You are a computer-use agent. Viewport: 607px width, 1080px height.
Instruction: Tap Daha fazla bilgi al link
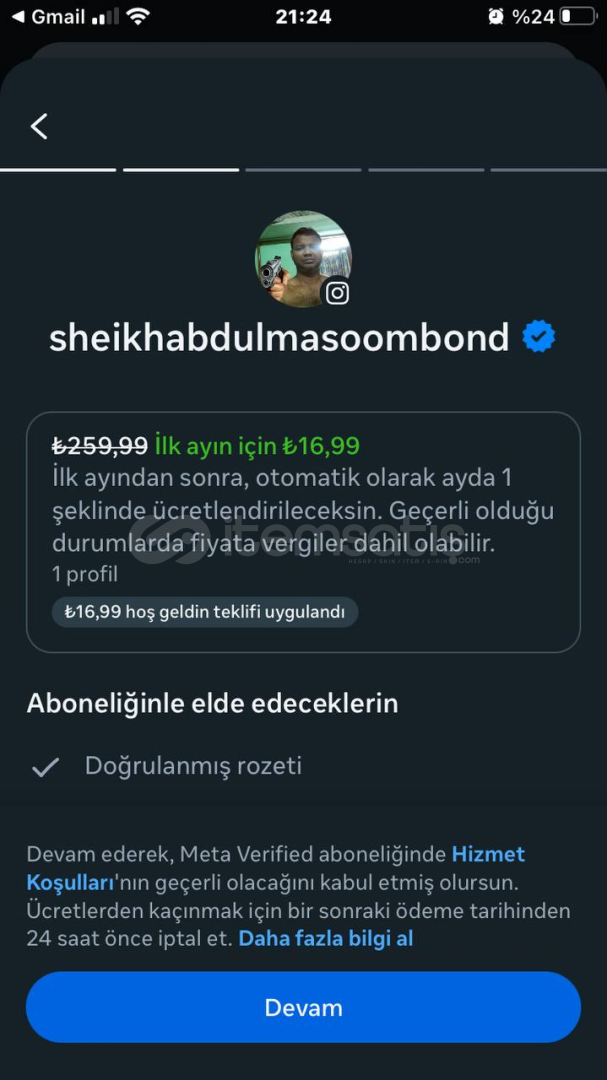325,938
